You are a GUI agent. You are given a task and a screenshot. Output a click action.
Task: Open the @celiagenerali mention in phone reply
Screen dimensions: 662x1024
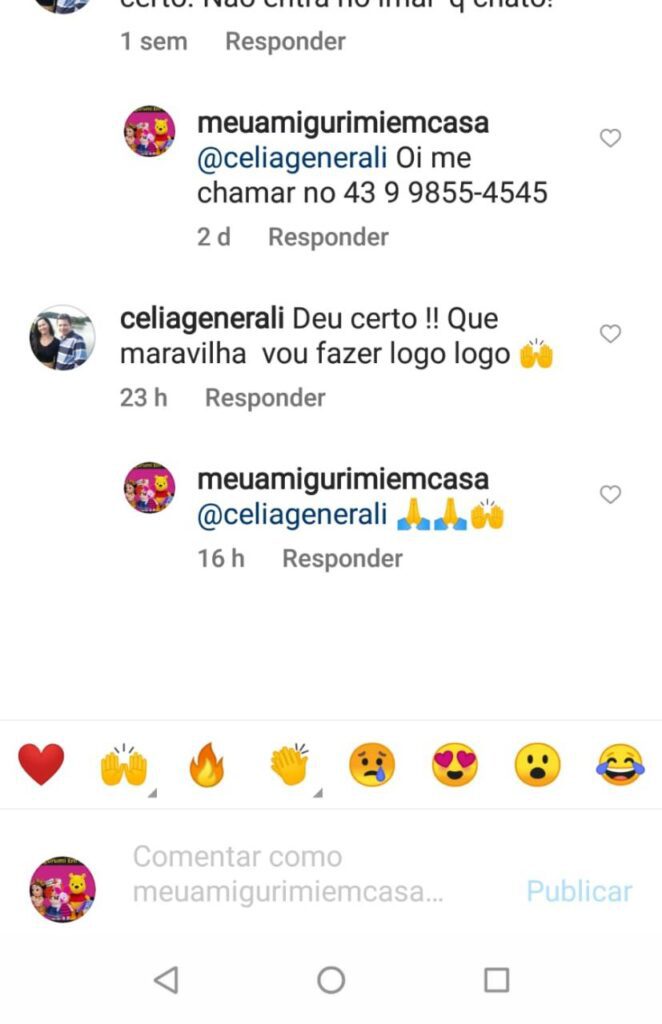click(291, 159)
